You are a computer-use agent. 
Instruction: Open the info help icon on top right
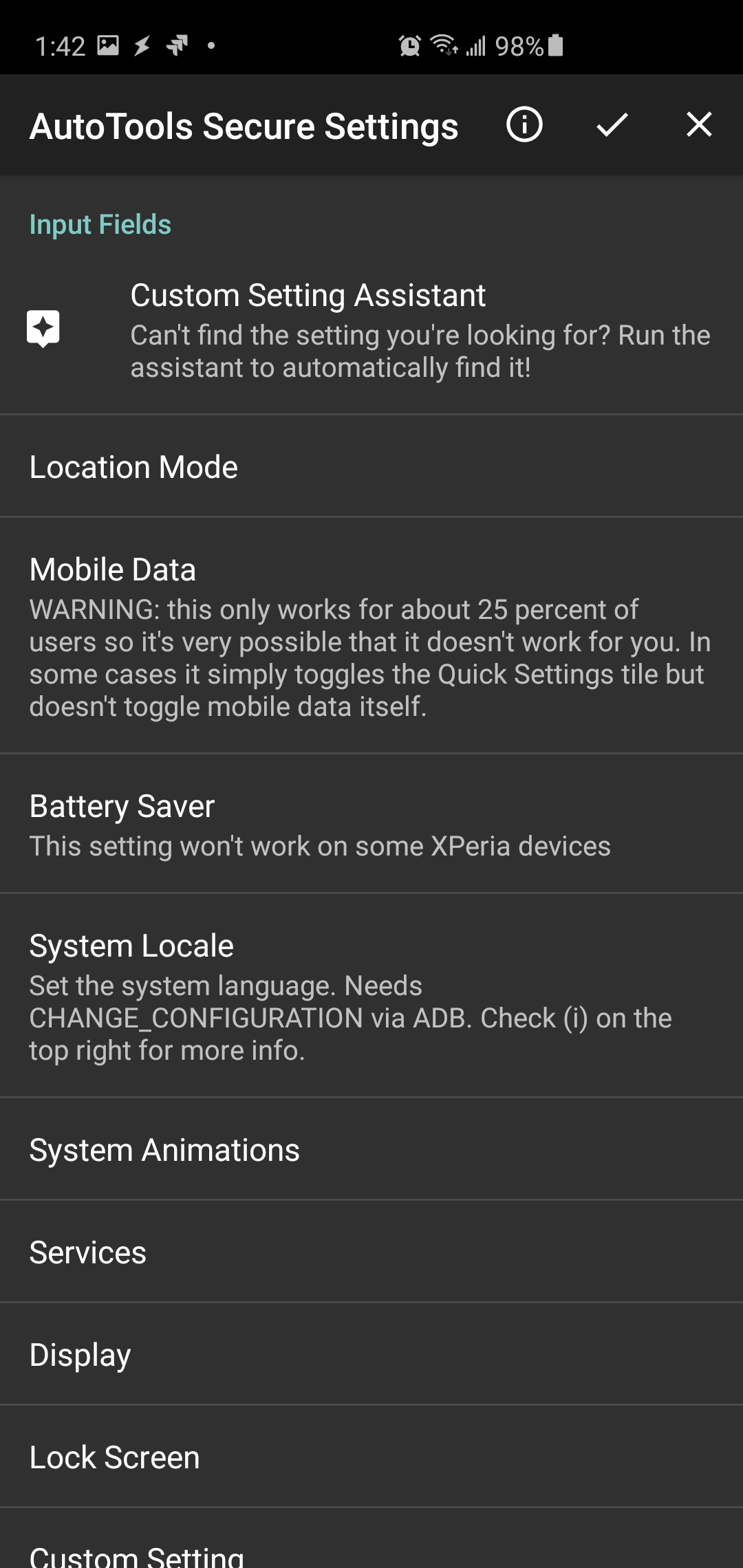(524, 125)
